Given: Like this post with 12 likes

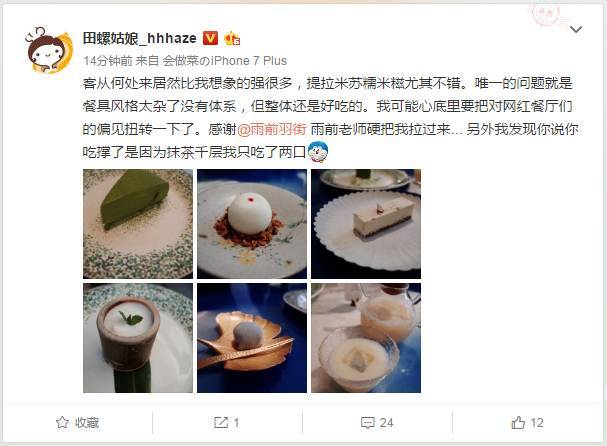Looking at the screenshot, I should pos(528,423).
